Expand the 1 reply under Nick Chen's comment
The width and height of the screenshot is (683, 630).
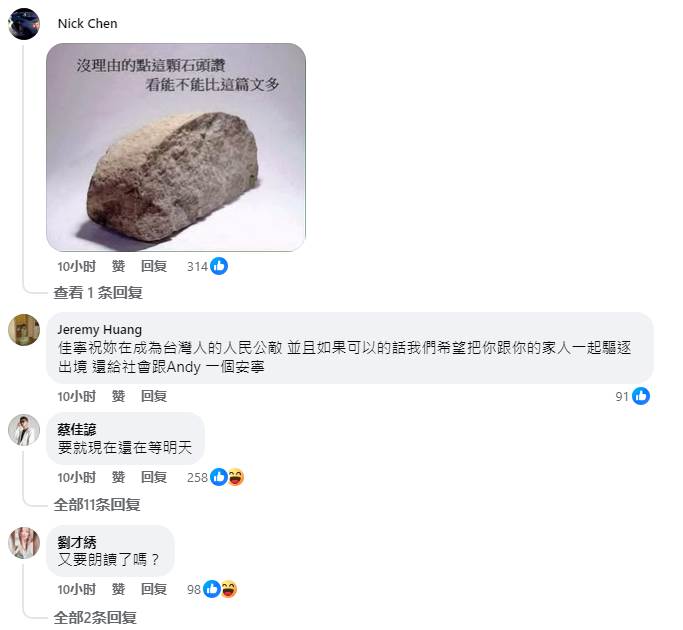point(98,293)
